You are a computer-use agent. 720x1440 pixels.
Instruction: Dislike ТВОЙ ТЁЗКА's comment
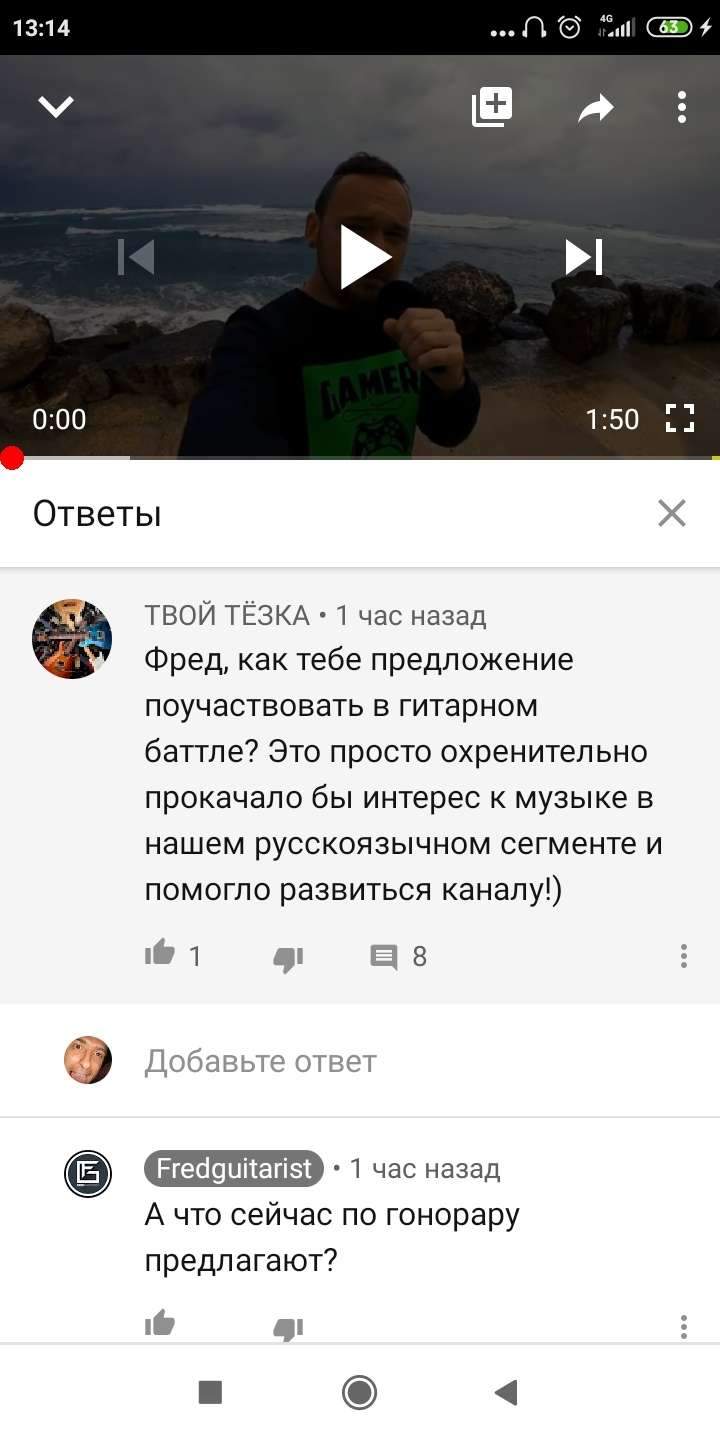click(288, 958)
